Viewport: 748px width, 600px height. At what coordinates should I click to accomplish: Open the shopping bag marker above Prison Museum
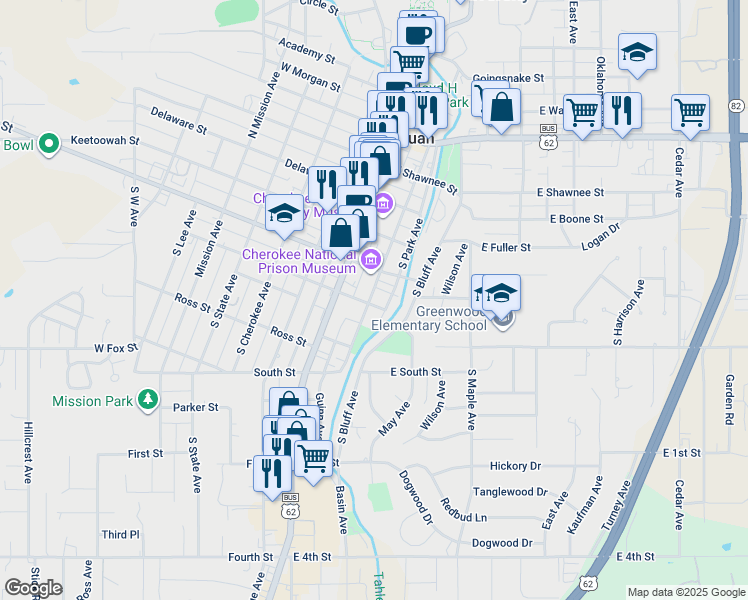coord(341,233)
